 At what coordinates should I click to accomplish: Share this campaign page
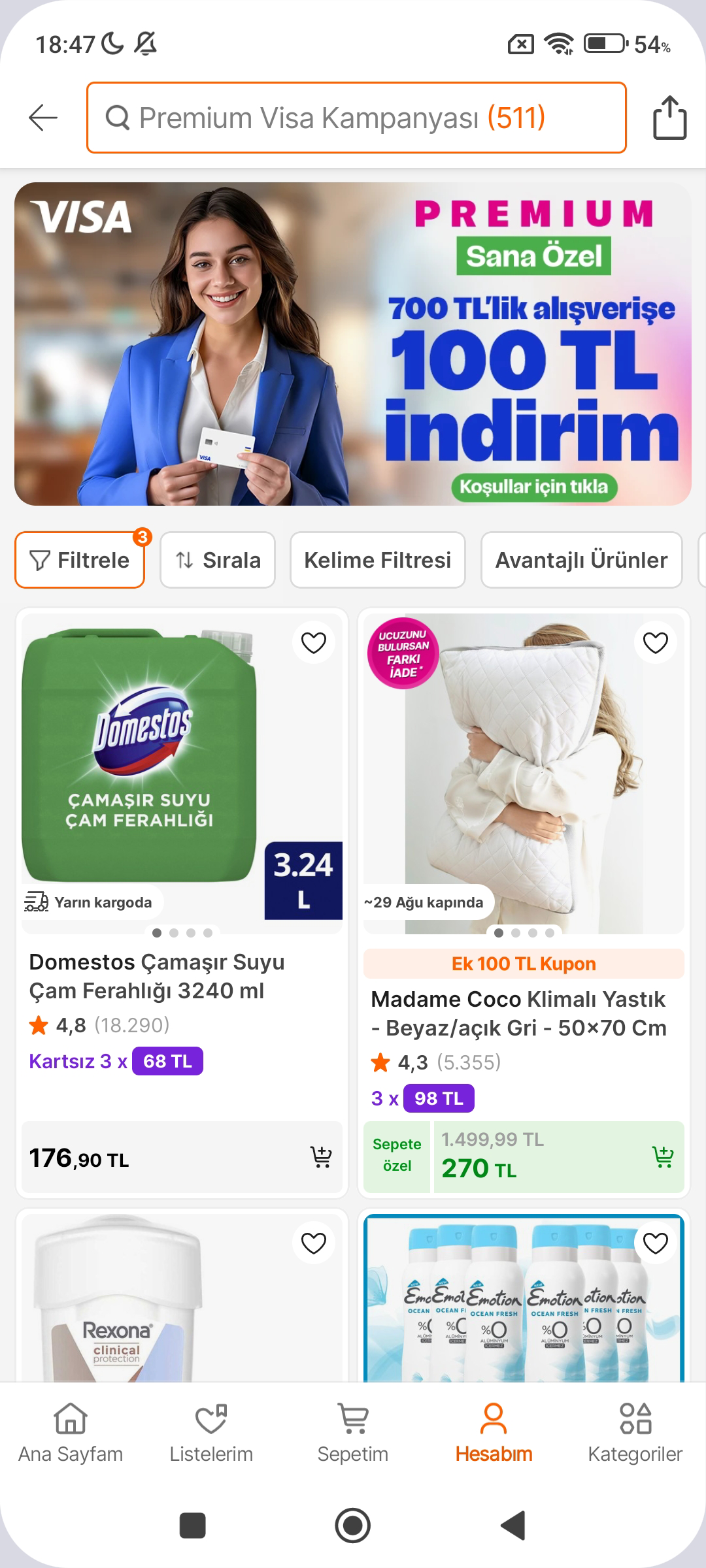tap(669, 118)
